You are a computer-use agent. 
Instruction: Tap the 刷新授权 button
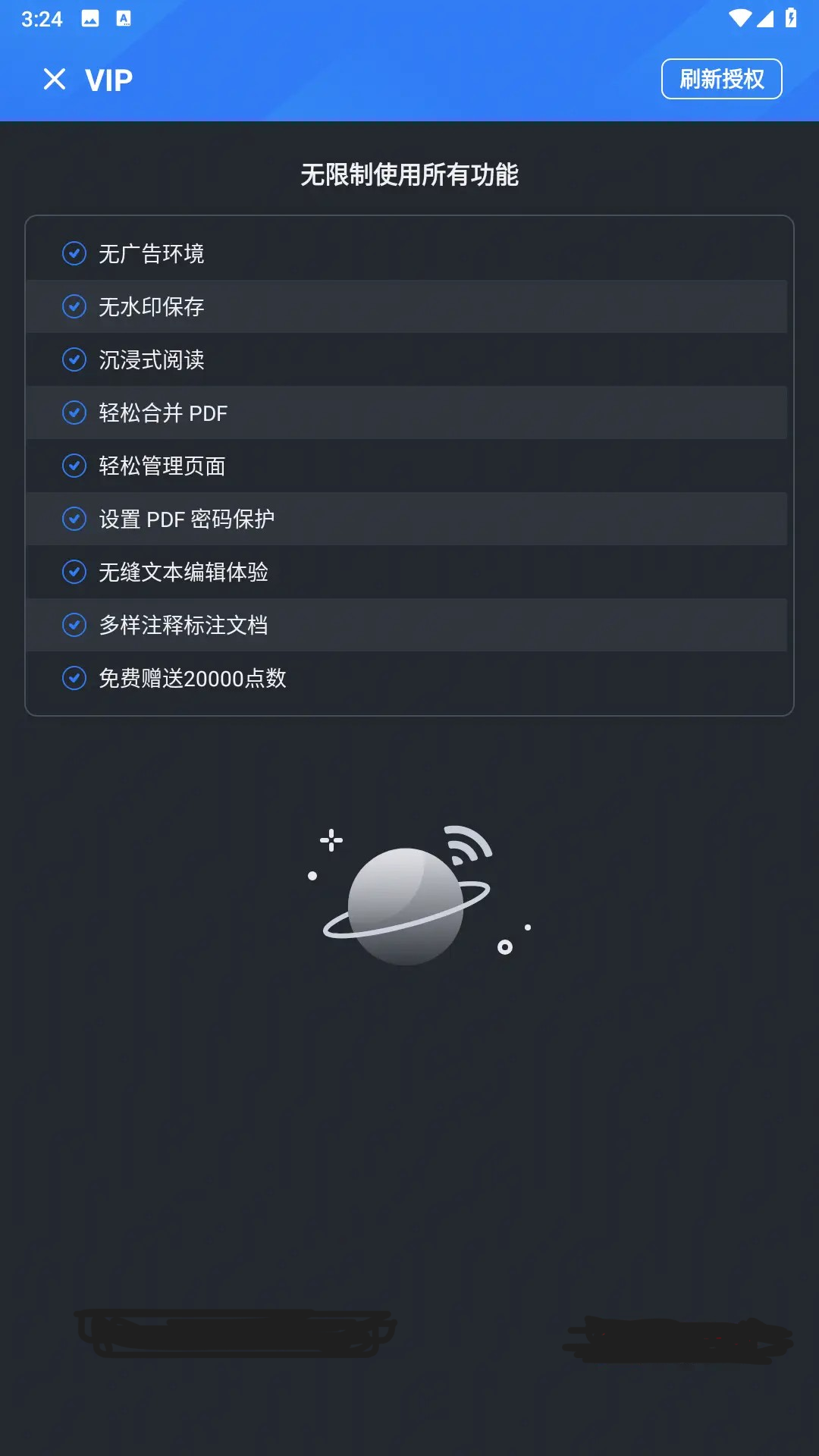click(x=721, y=79)
